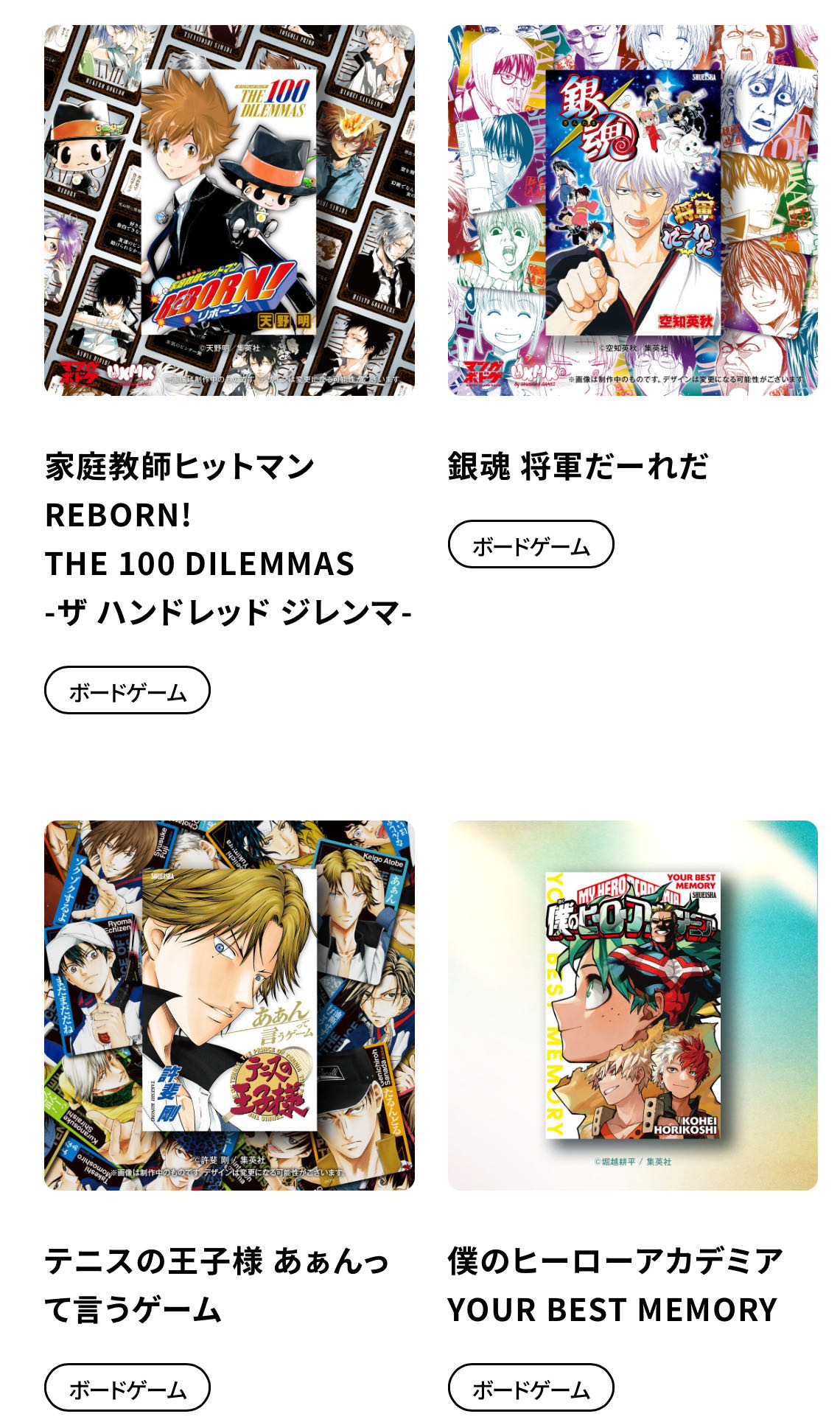
Task: Open the 銀魂 将軍だーれだ game image
Action: point(632,210)
